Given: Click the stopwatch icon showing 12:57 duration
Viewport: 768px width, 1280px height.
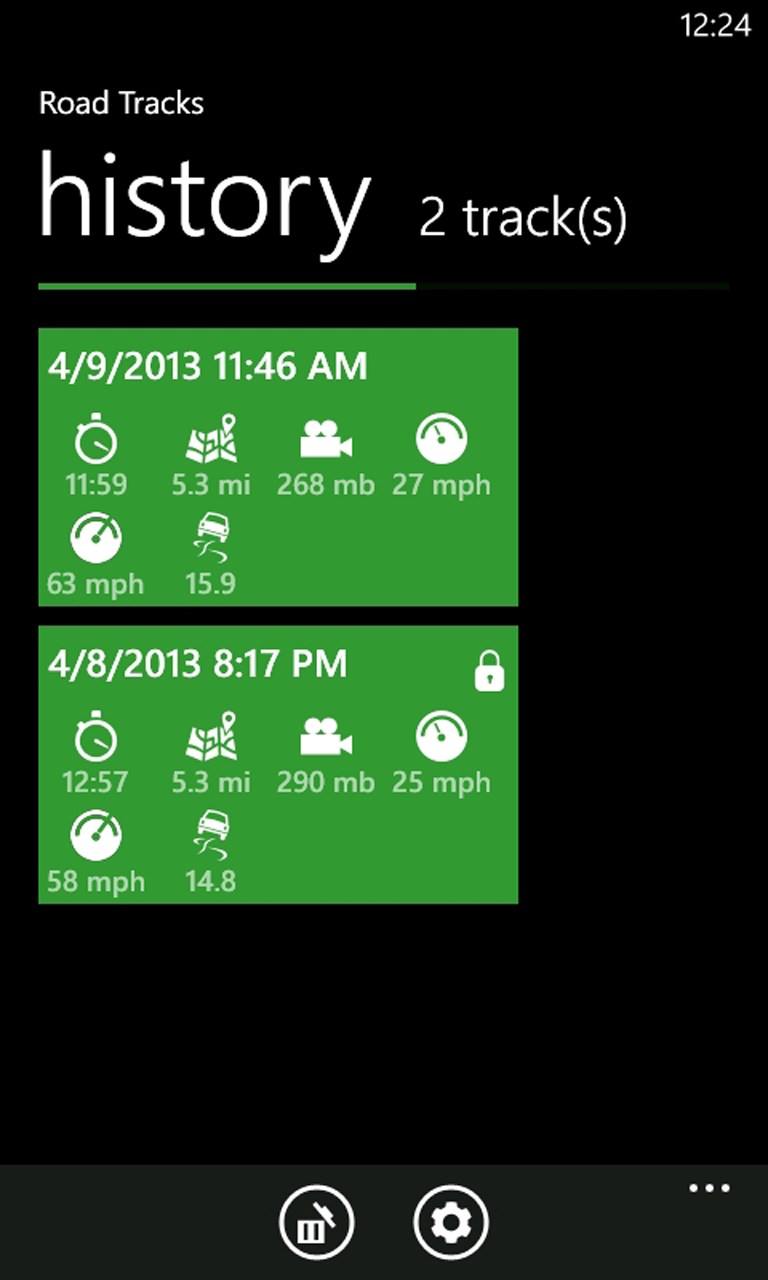Looking at the screenshot, I should pos(95,736).
